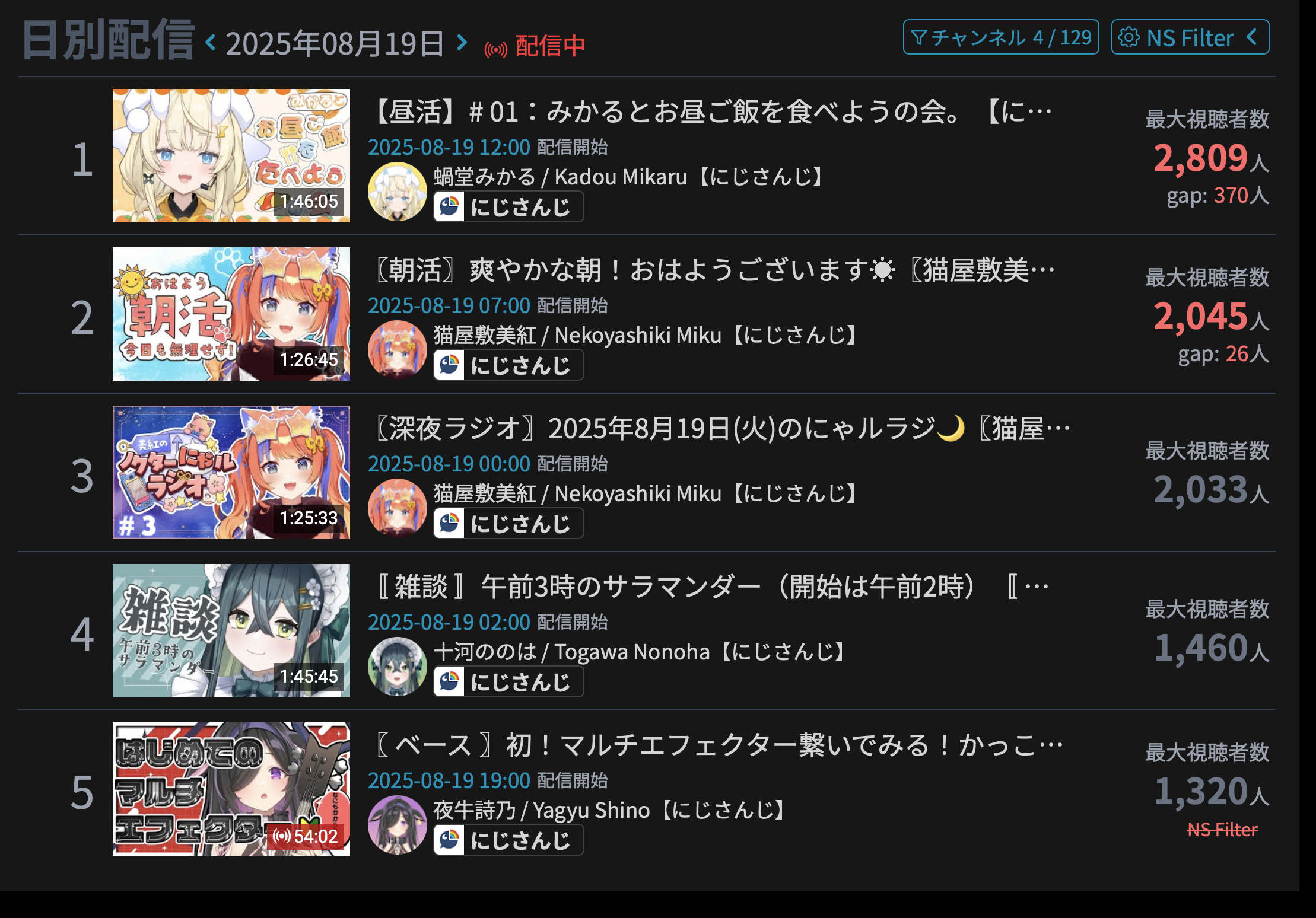Screen dimensions: 1316x918
Task: Show streams marked 配信中
Action: 535,46
